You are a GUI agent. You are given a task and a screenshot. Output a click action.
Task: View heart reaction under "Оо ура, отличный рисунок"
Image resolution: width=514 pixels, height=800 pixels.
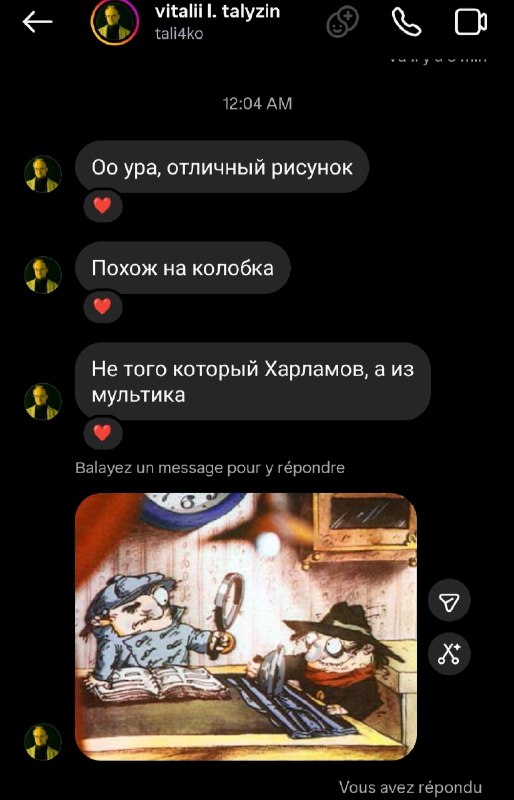pos(103,206)
